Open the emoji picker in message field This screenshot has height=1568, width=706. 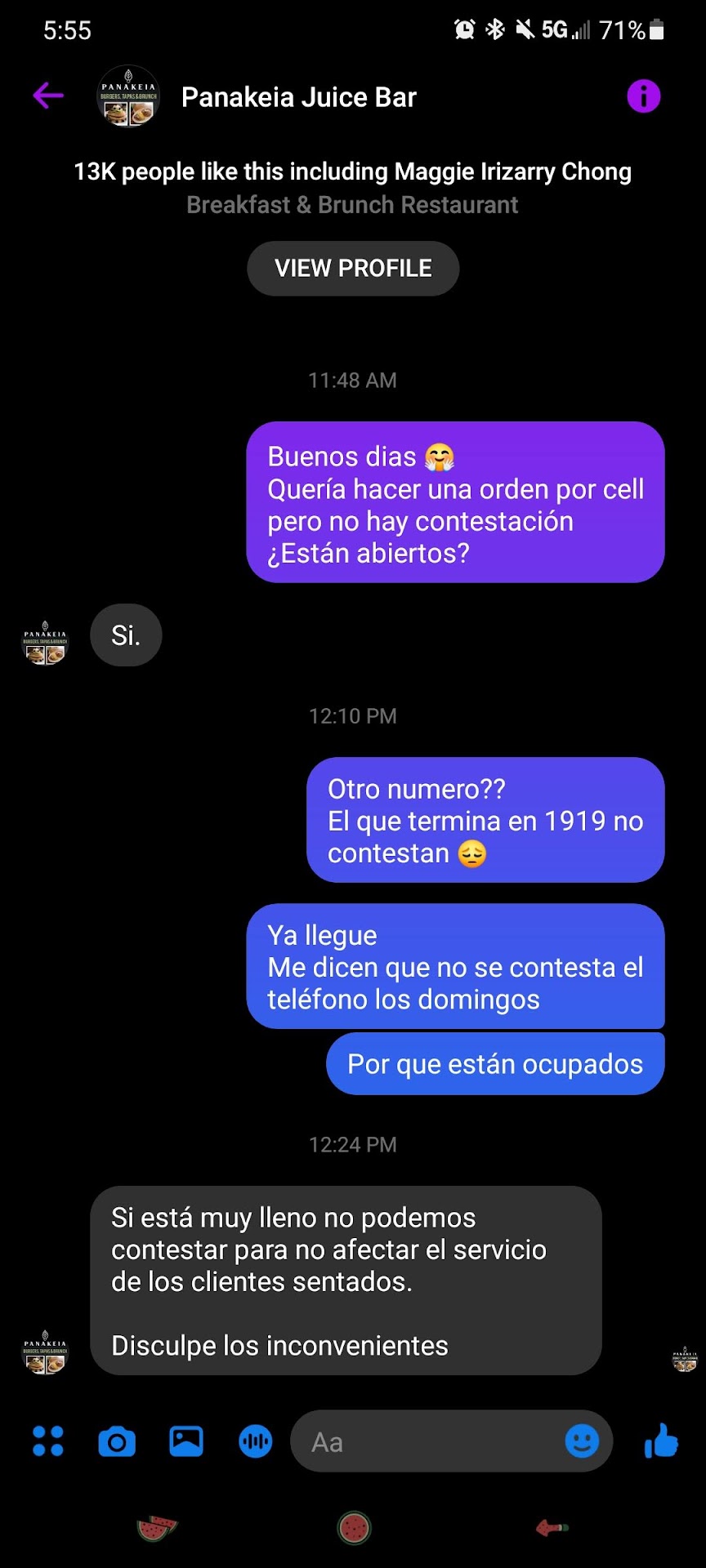[x=582, y=1441]
